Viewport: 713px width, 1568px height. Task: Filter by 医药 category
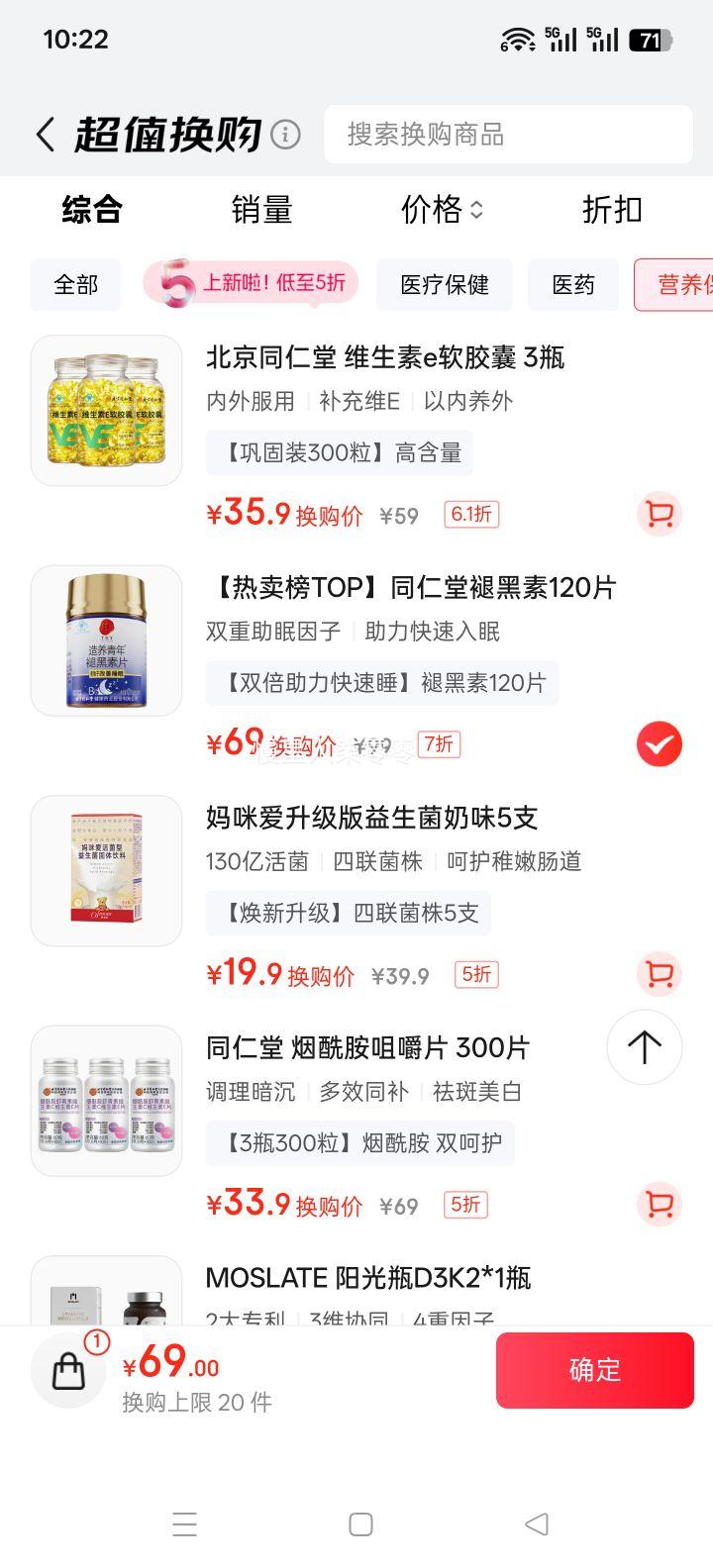(573, 285)
